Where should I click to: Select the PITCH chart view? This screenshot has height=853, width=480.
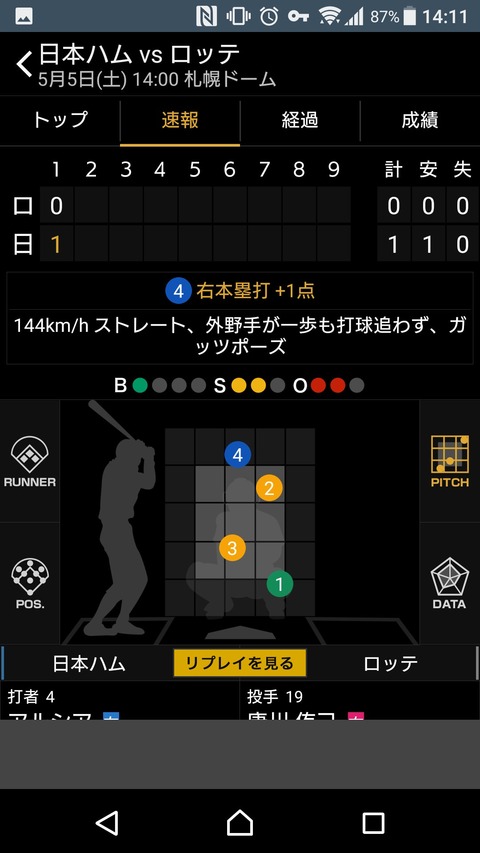pyautogui.click(x=450, y=462)
